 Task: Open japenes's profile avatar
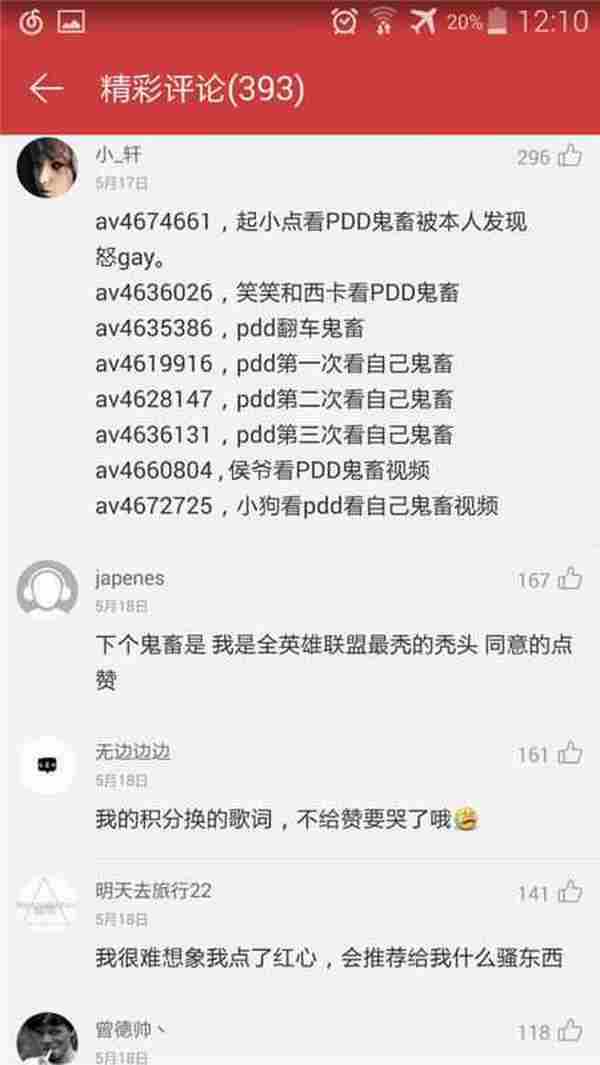click(x=47, y=589)
